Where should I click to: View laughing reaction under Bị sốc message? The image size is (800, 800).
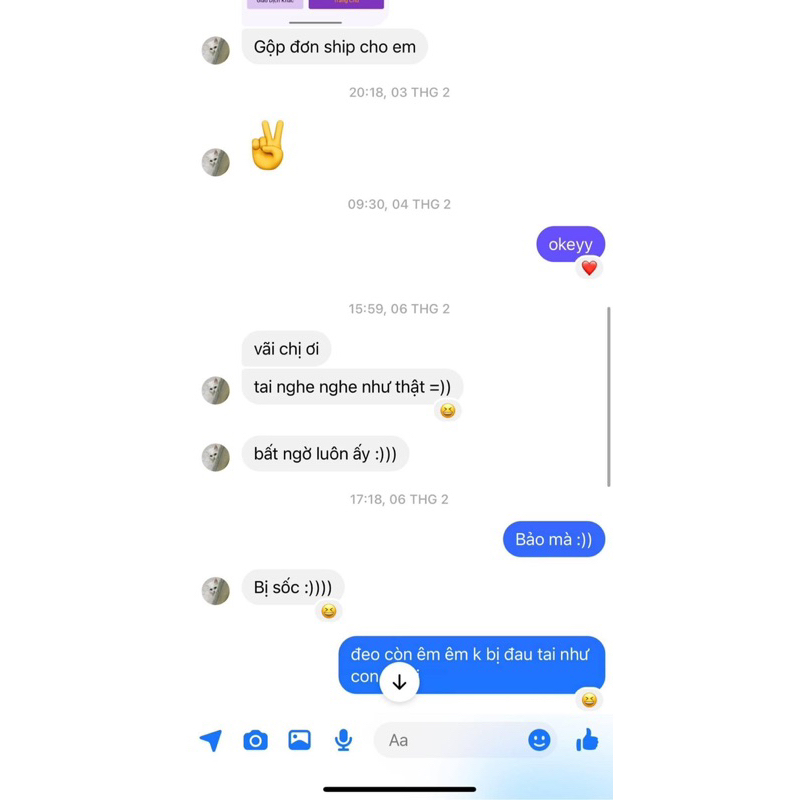[x=328, y=611]
